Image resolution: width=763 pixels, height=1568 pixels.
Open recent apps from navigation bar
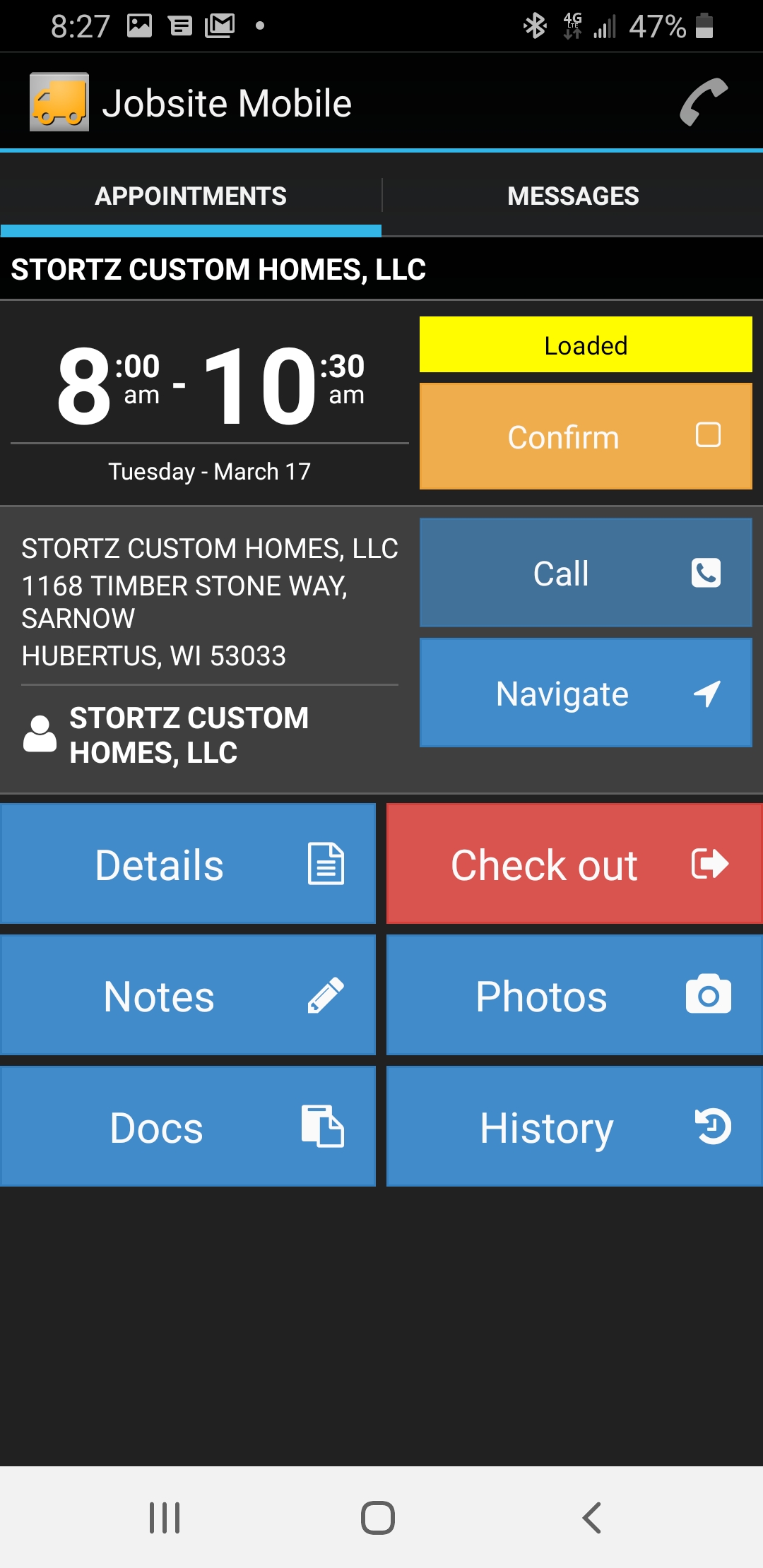[x=165, y=1517]
